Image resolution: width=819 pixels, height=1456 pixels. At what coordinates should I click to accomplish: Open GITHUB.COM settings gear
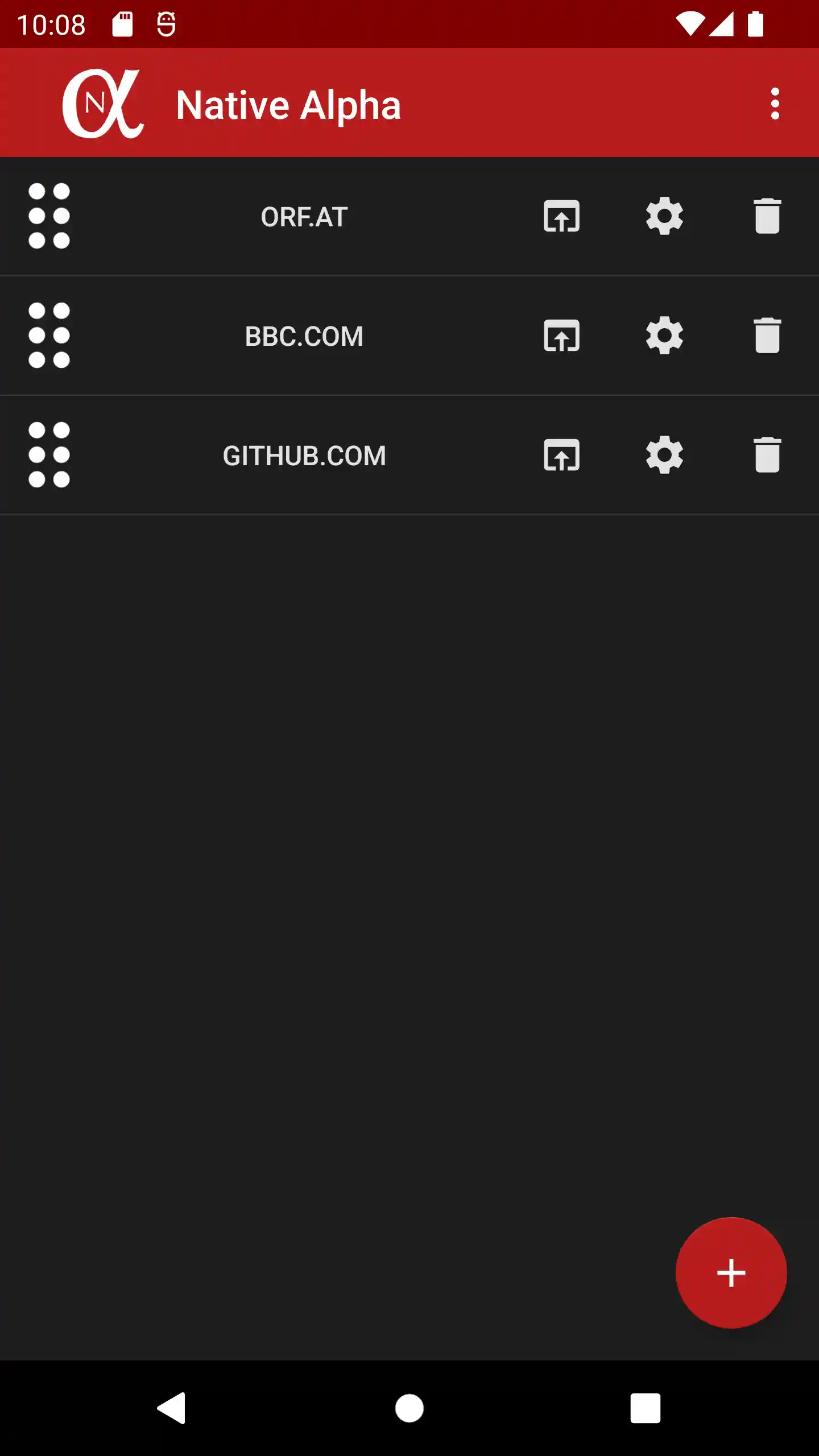point(664,455)
